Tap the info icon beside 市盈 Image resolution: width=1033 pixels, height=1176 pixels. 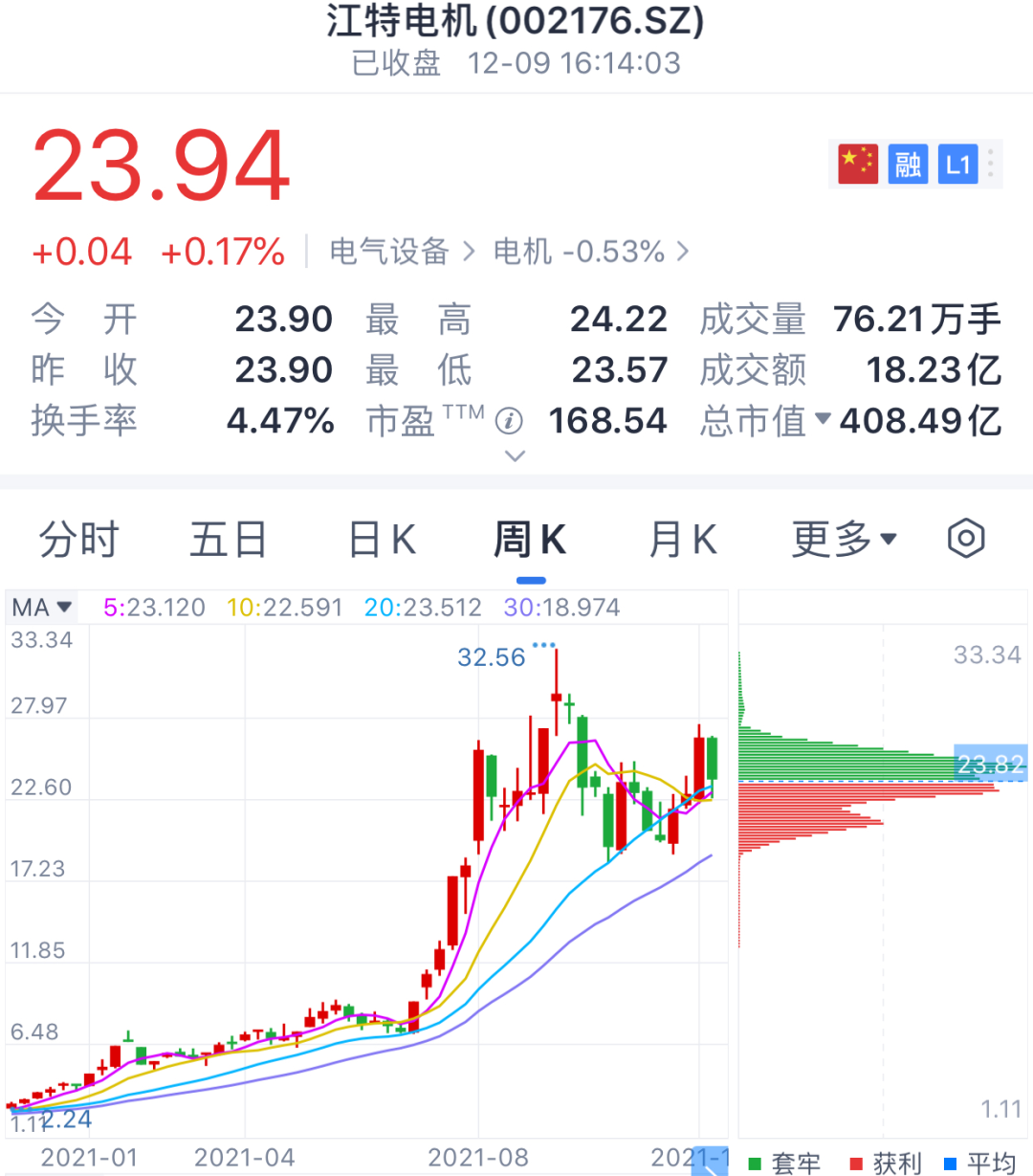(510, 422)
